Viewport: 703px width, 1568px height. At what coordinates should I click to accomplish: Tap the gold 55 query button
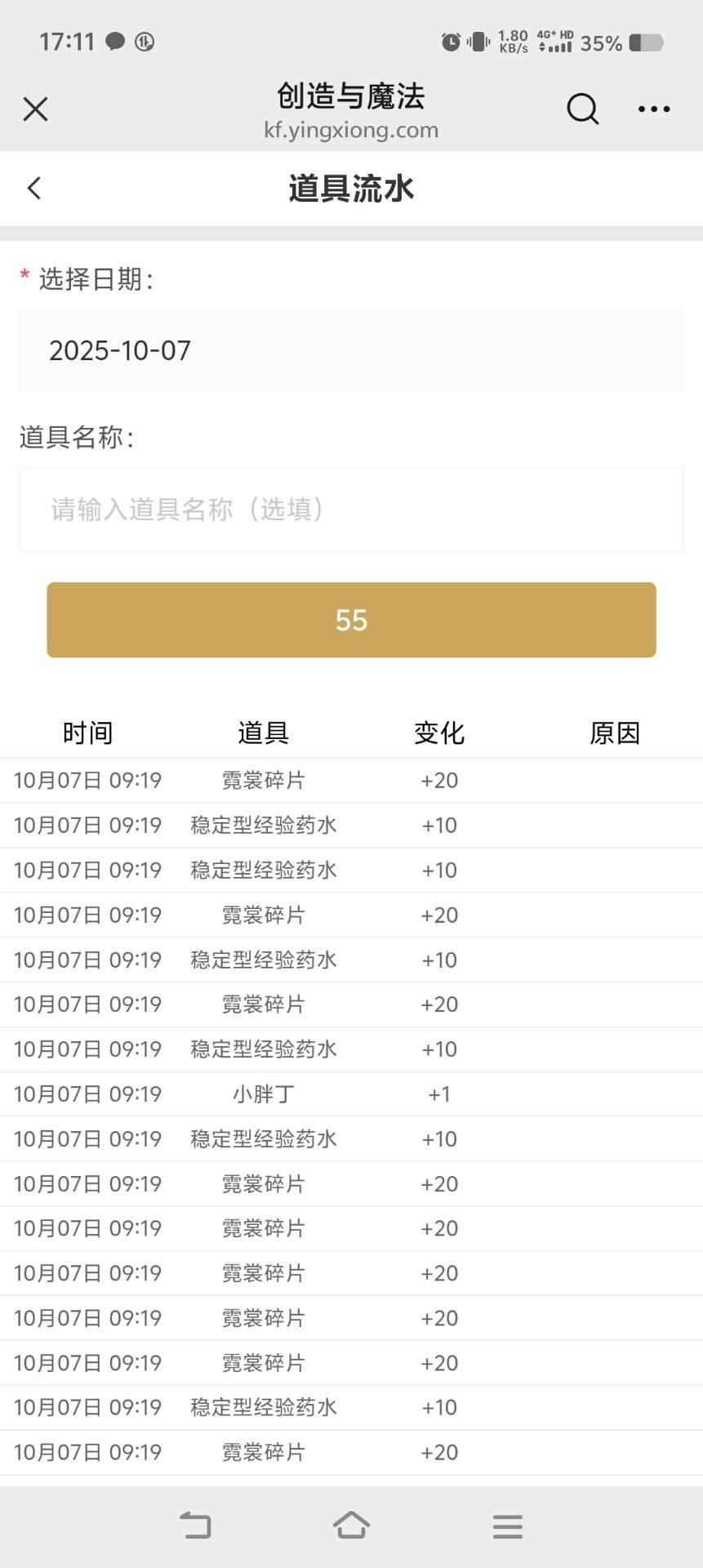click(351, 620)
